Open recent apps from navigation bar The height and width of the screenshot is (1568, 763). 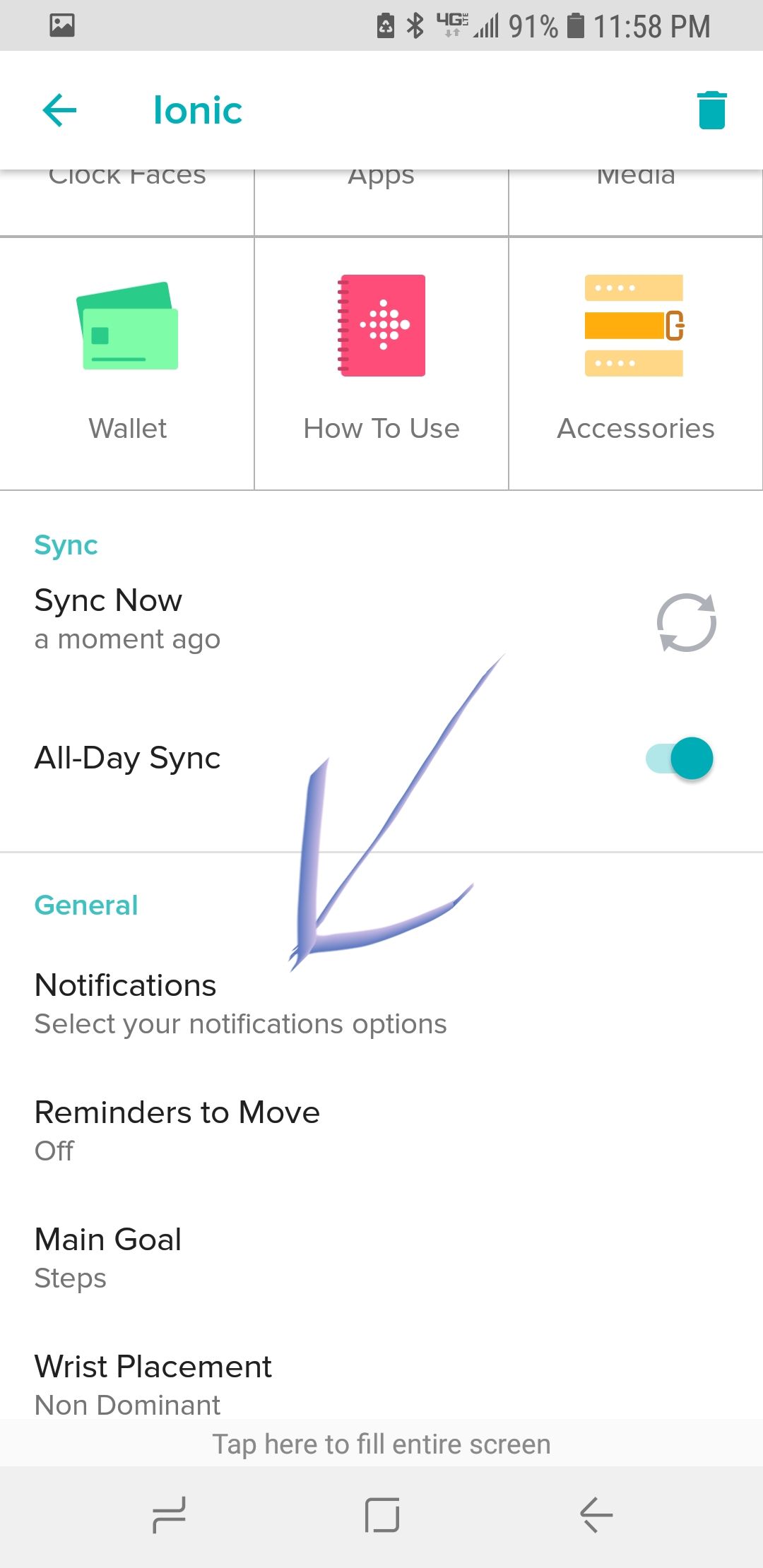170,1515
